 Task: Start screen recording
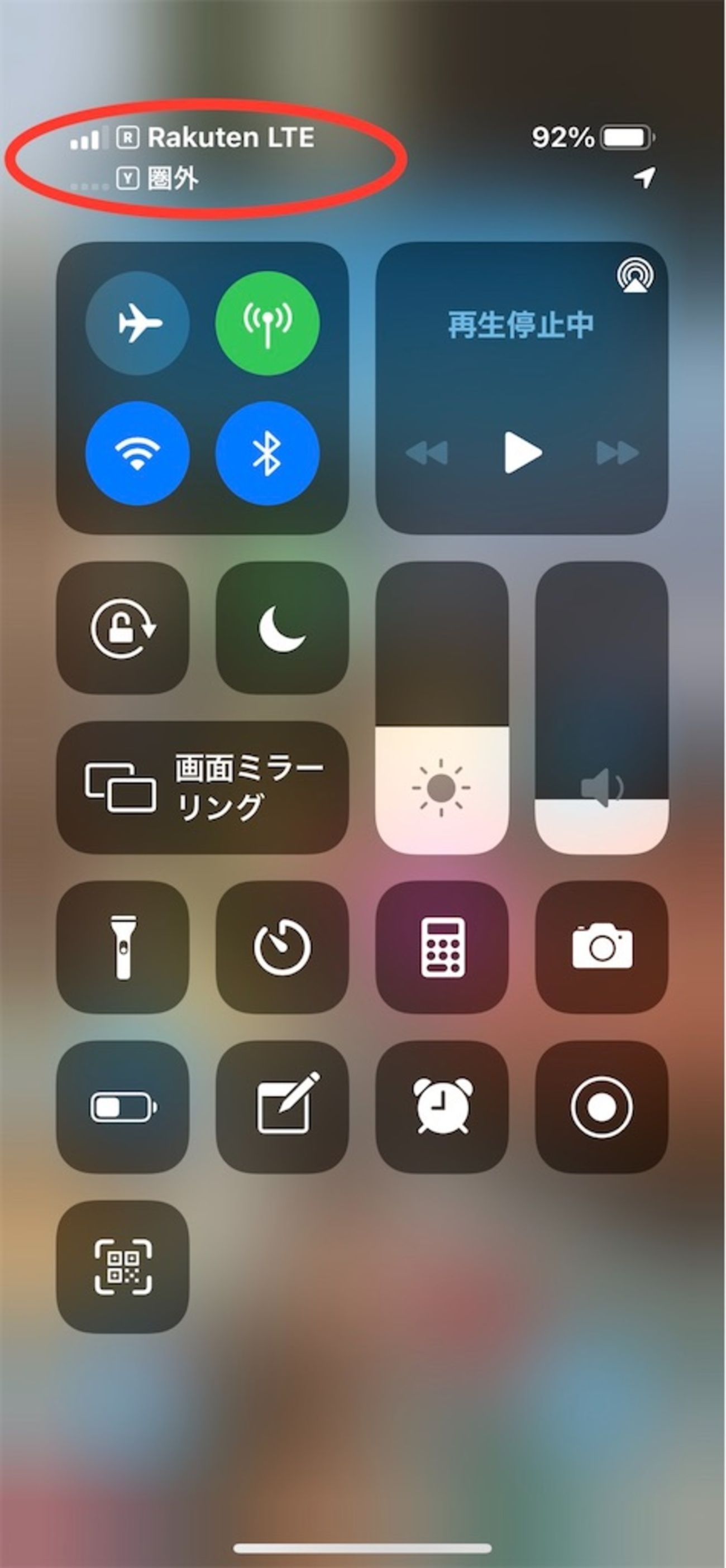pyautogui.click(x=602, y=1107)
